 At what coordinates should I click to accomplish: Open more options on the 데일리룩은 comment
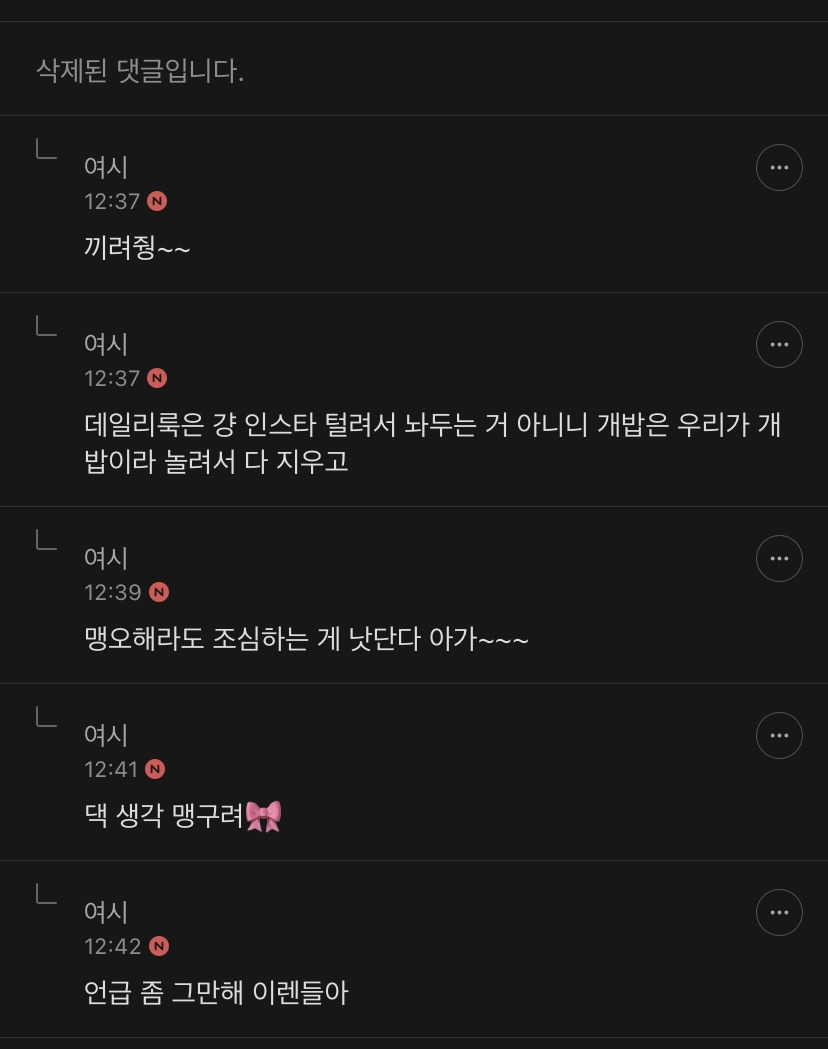click(x=779, y=345)
